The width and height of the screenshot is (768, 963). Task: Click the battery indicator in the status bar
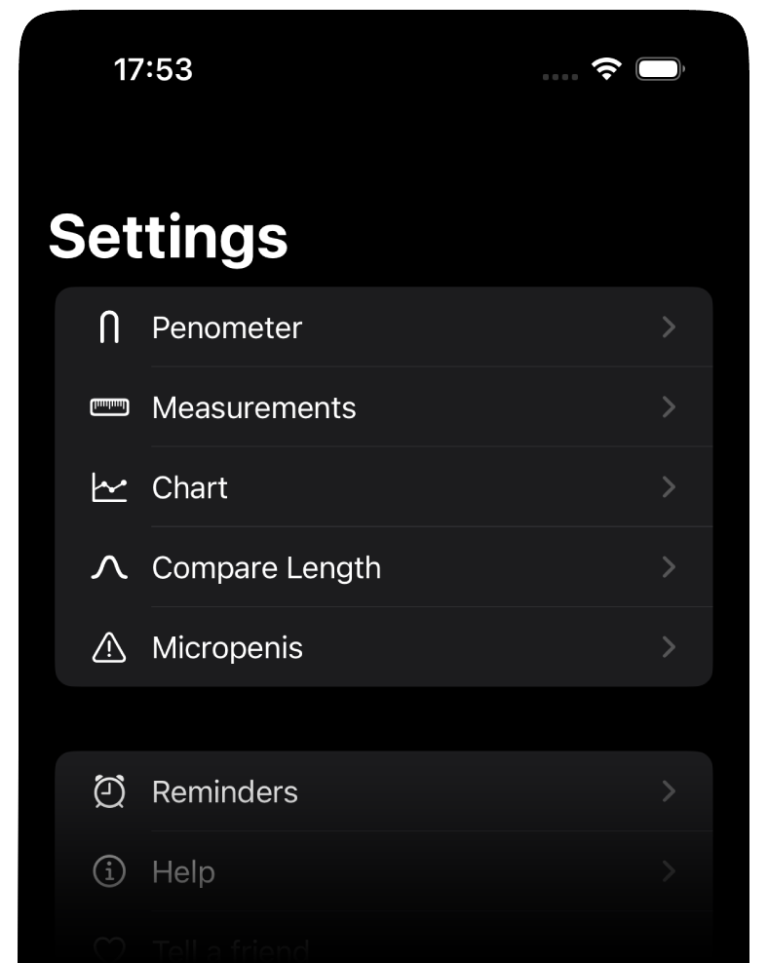point(660,68)
